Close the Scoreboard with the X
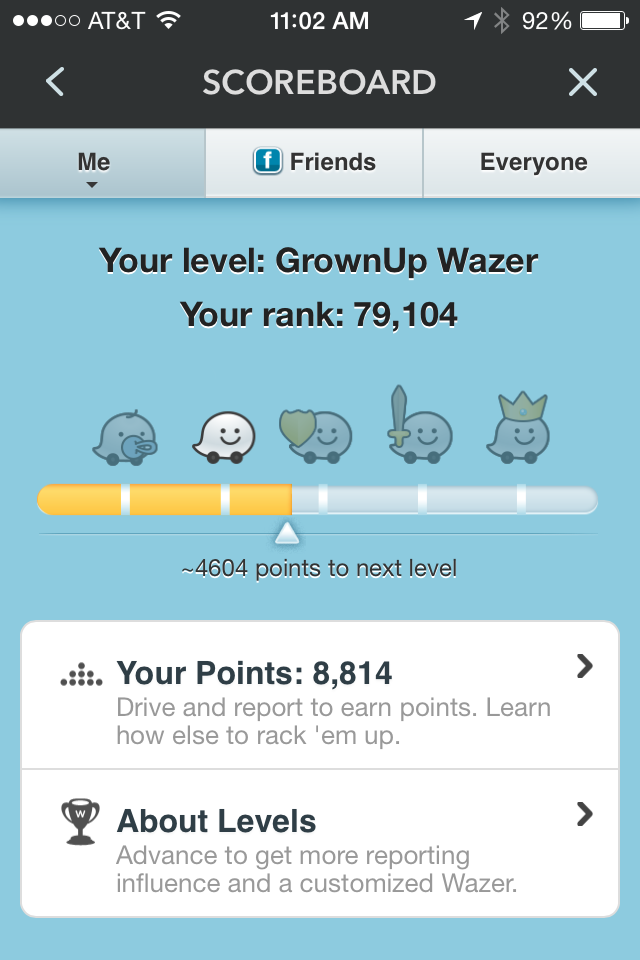 pos(583,82)
